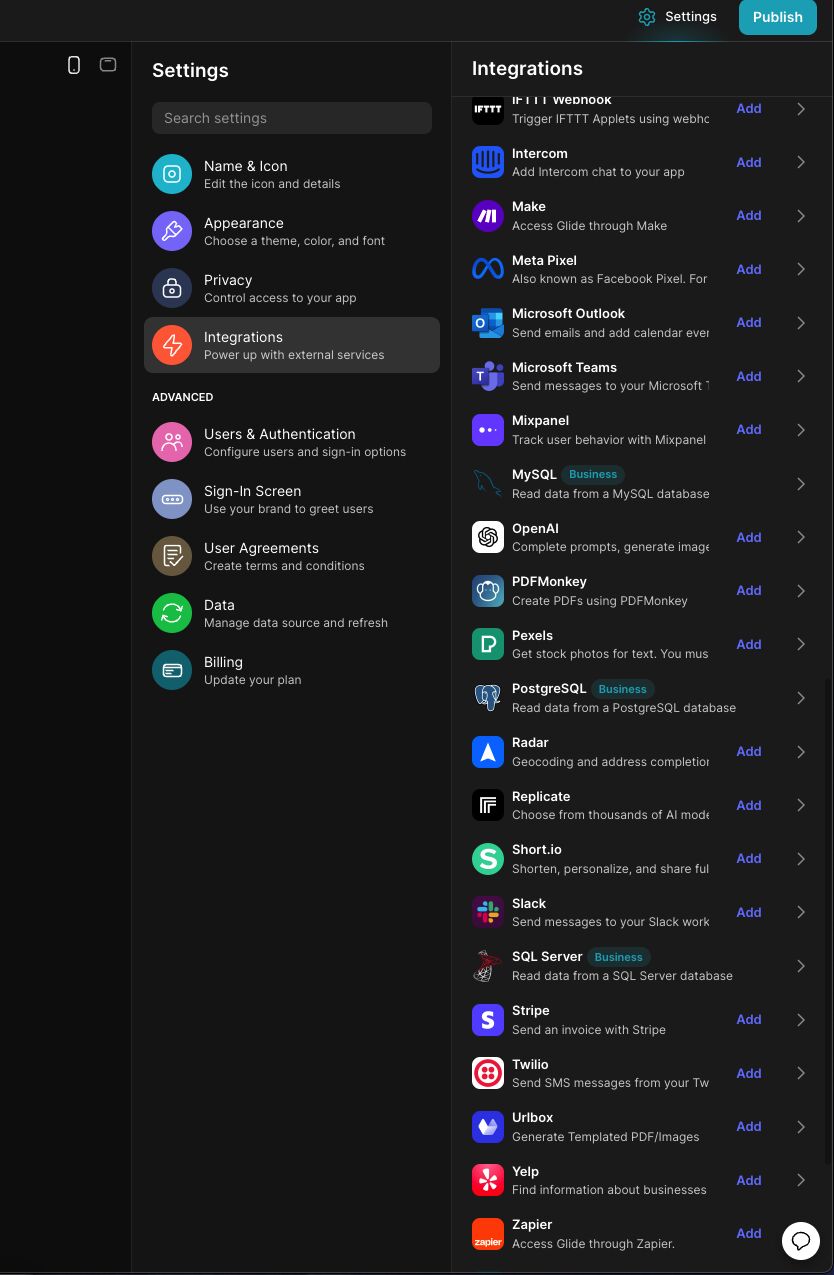Switch to tablet preview layout
Screen dimensions: 834x1275
108,65
